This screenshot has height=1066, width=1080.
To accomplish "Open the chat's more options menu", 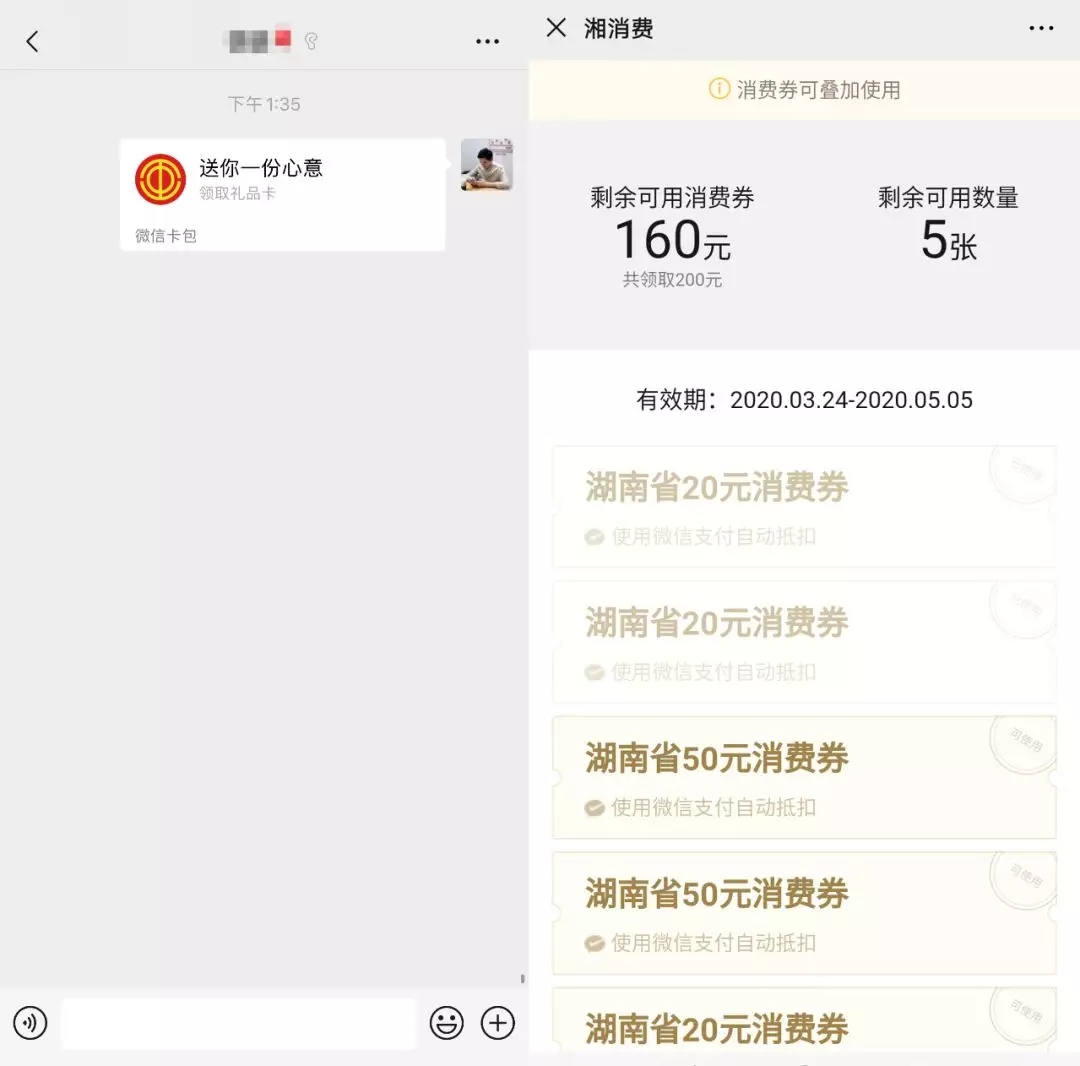I will coord(487,41).
